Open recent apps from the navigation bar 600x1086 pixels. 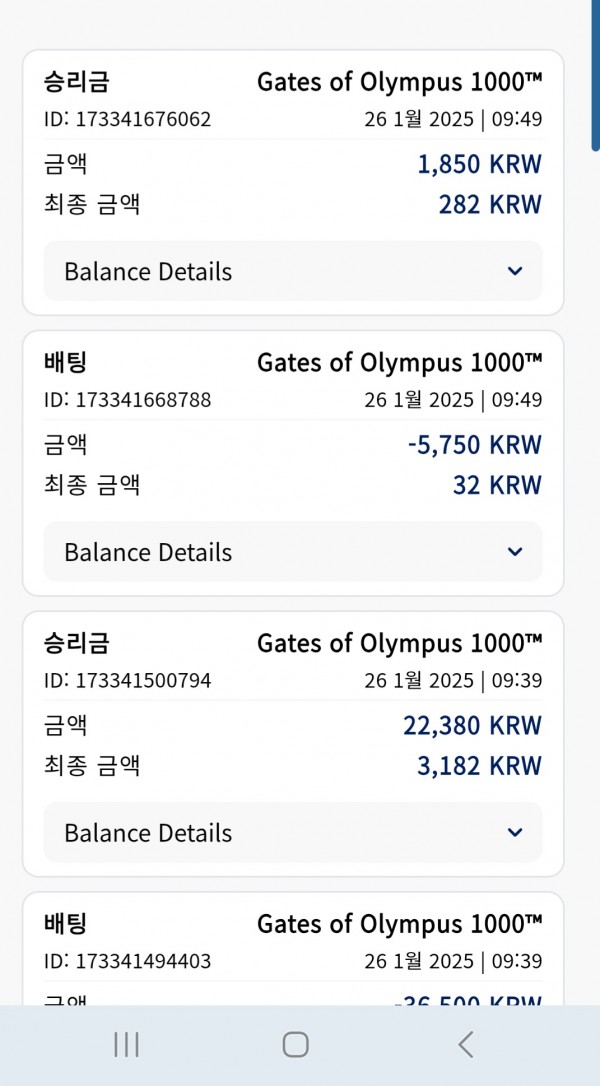point(126,1044)
